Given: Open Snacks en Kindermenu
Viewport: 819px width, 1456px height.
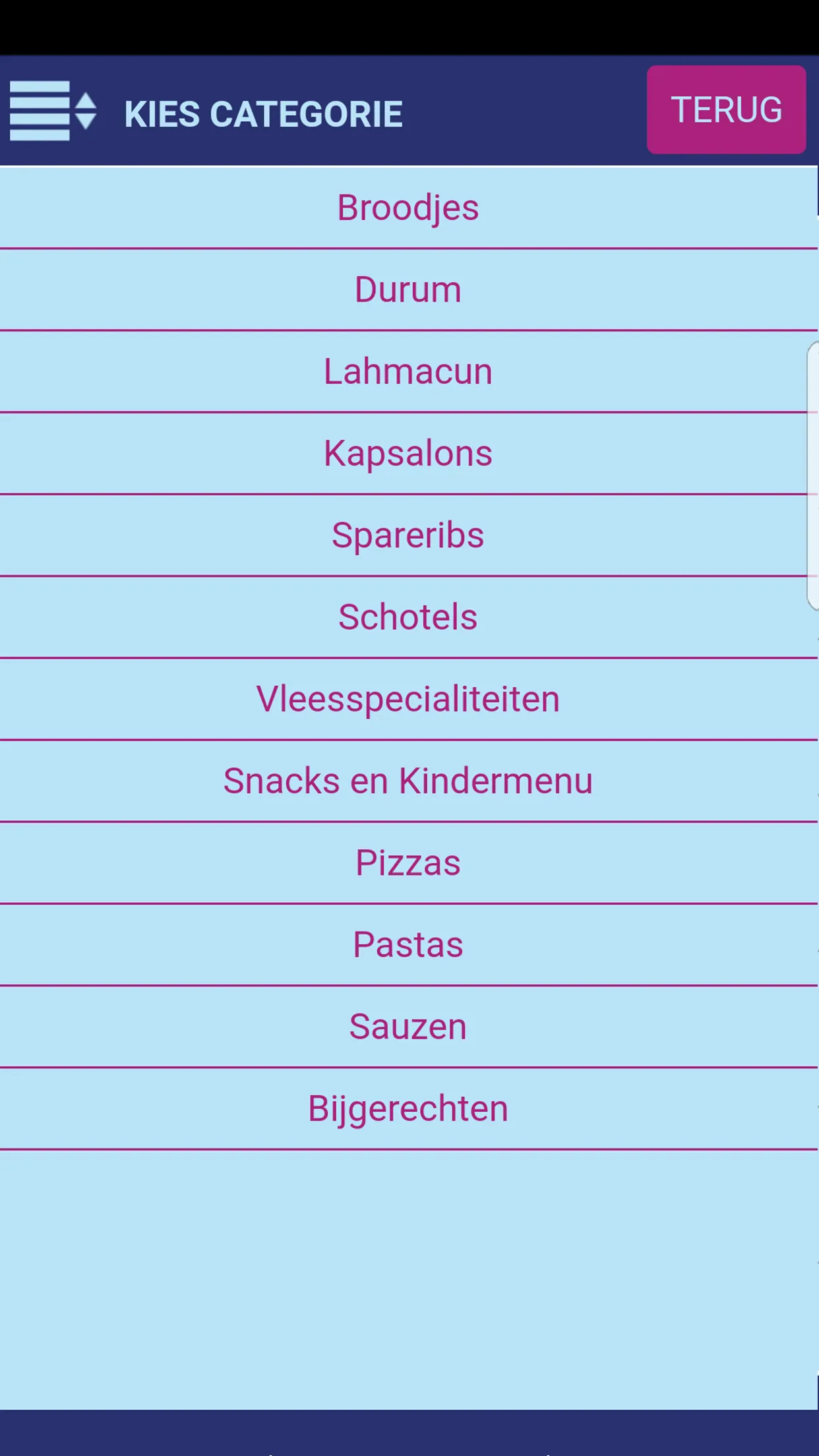Looking at the screenshot, I should click(409, 781).
